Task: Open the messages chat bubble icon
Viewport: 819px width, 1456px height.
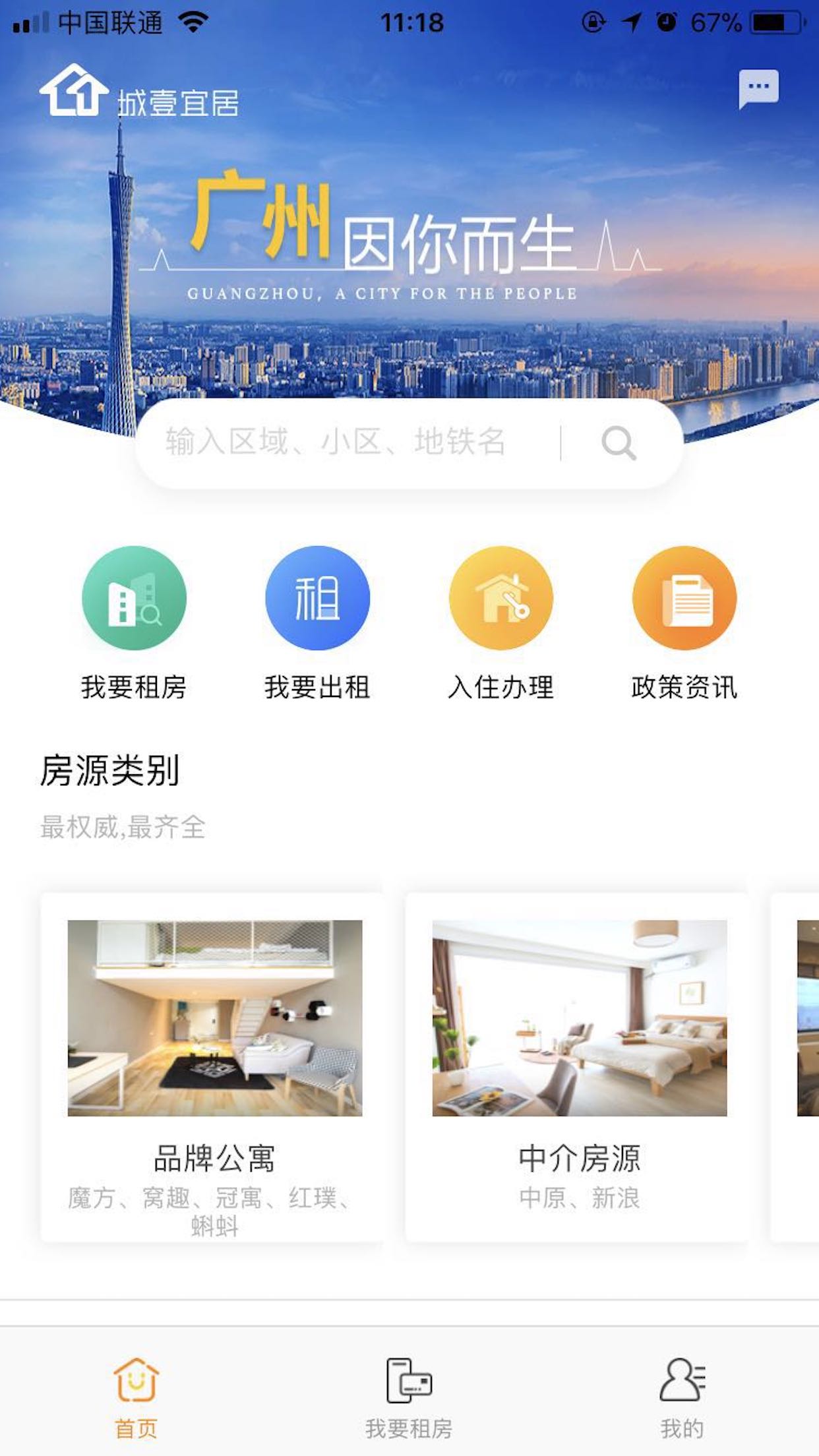Action: pos(758,88)
